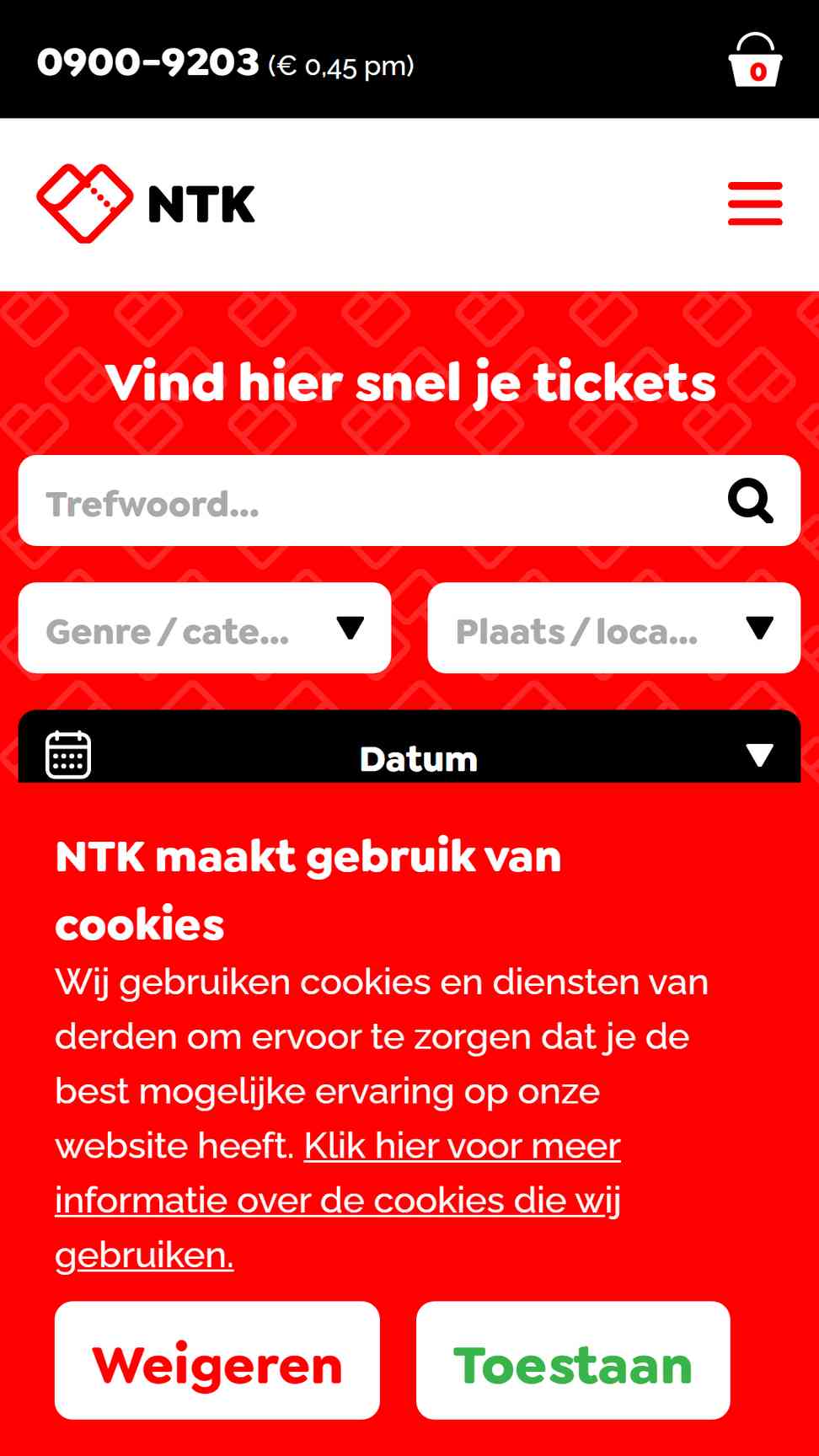Open the Datum picker
Image resolution: width=819 pixels, height=1456 pixels.
click(409, 747)
